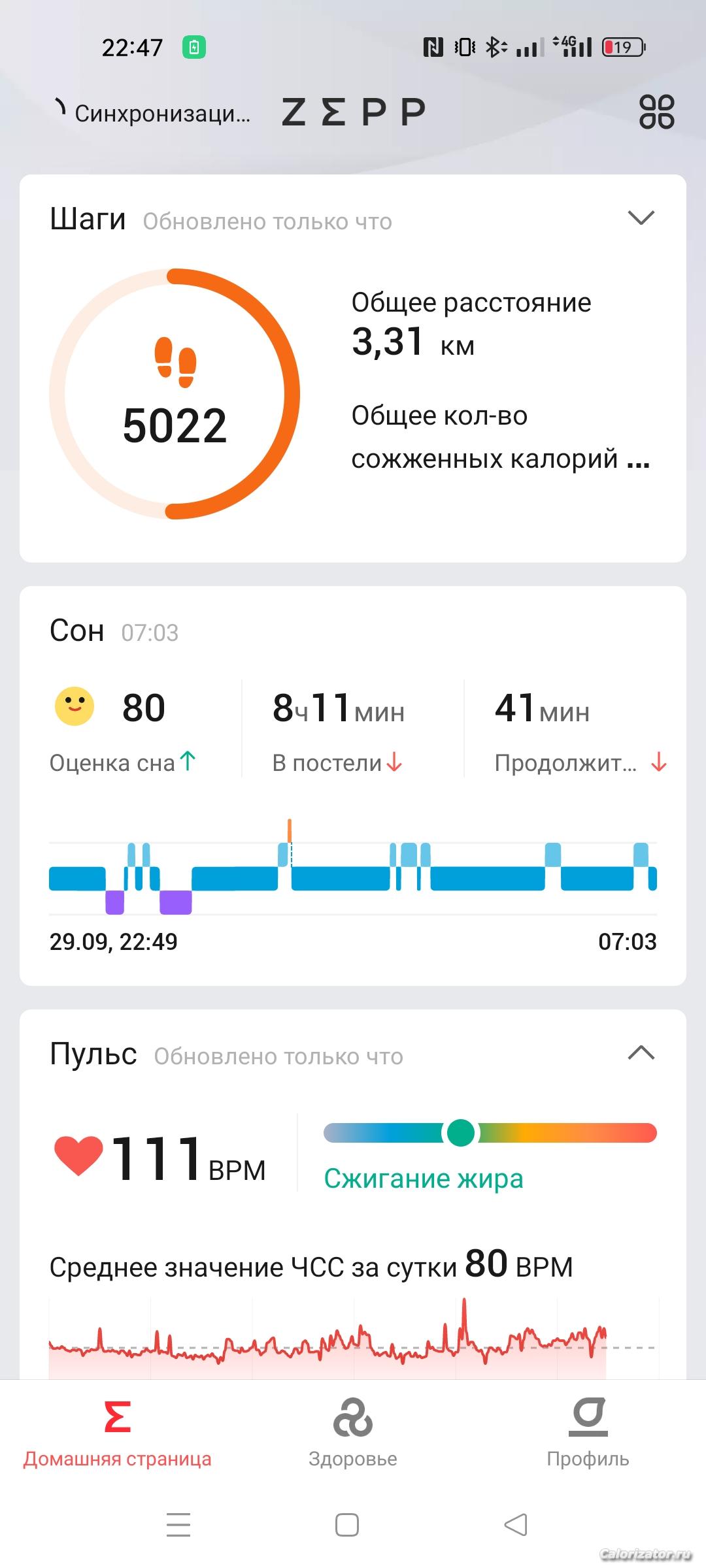Switch to the Профиль tab
Screen dimensions: 706x1568
(588, 1432)
